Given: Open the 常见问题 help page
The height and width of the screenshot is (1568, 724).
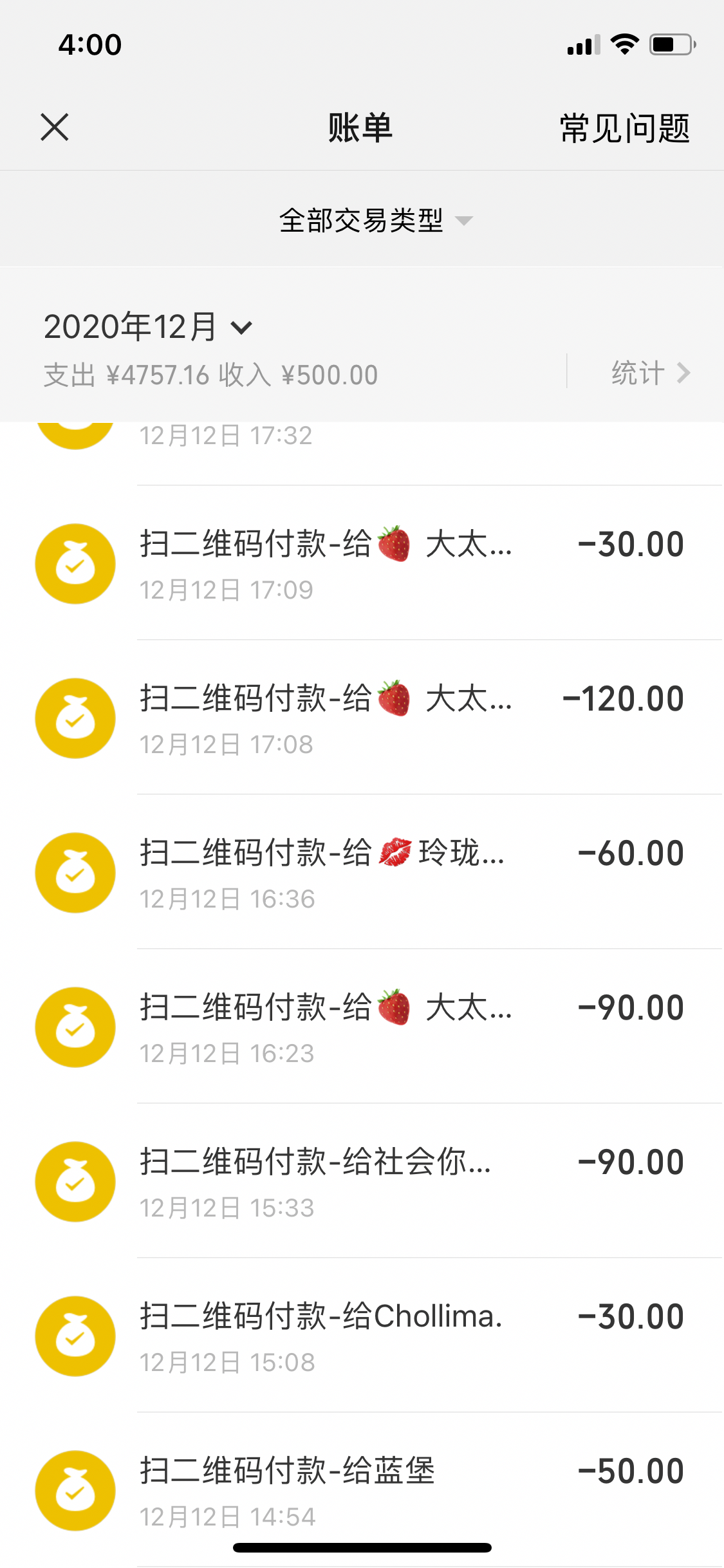Looking at the screenshot, I should [625, 127].
